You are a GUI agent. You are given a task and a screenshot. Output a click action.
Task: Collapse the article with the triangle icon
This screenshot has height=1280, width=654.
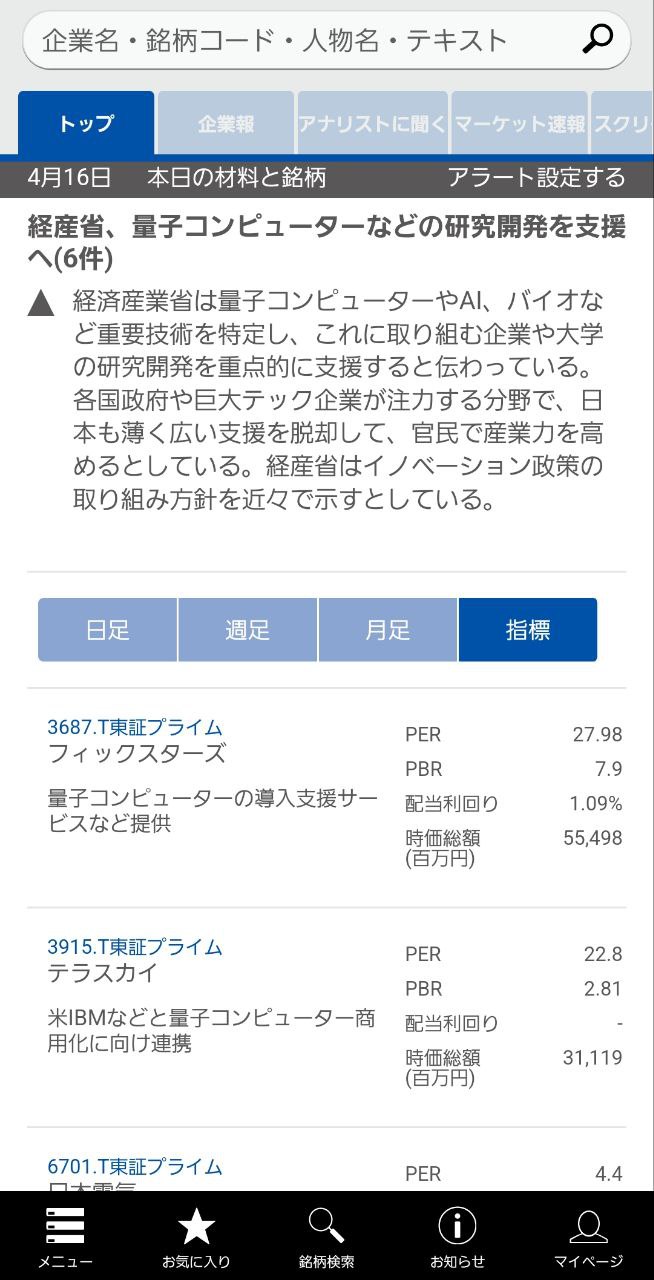[x=41, y=302]
